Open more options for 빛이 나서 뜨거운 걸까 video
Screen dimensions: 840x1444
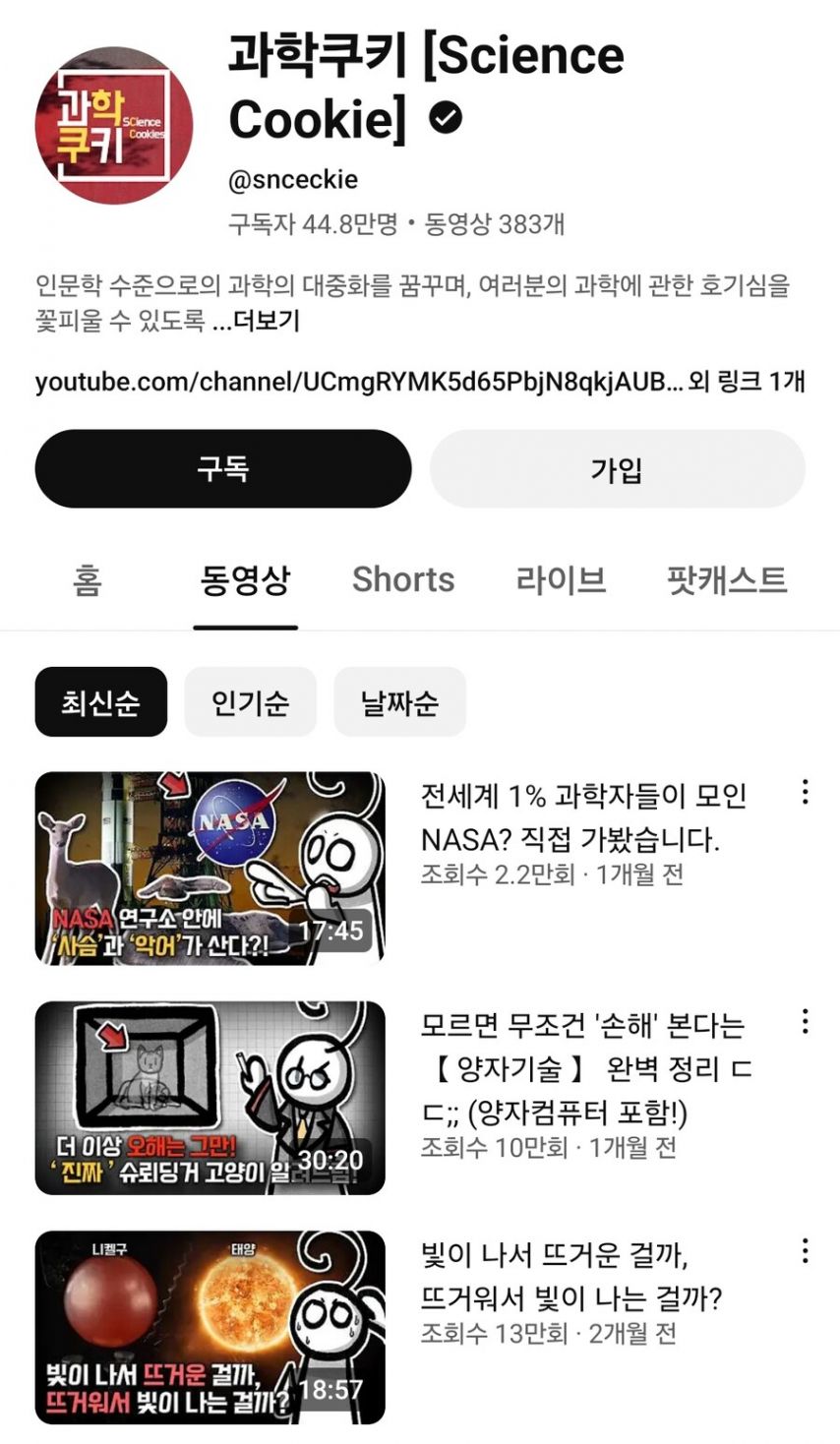click(x=805, y=1251)
